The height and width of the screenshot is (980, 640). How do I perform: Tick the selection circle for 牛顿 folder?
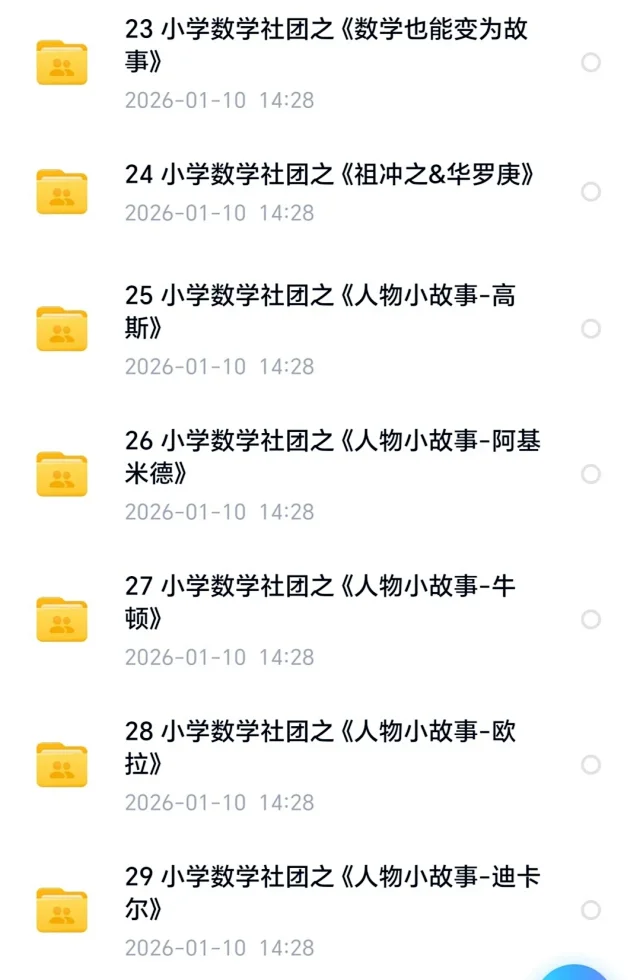click(x=591, y=619)
